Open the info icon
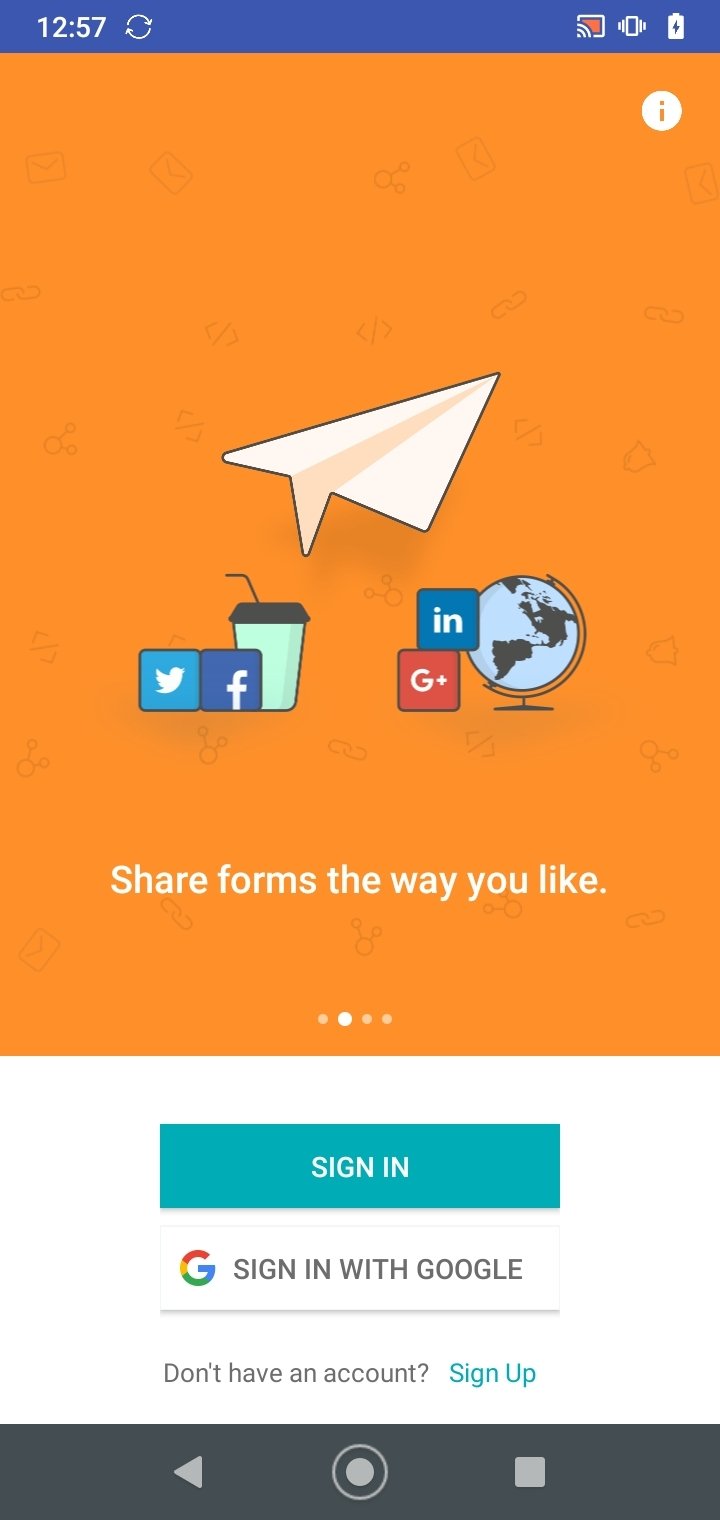 pos(661,110)
